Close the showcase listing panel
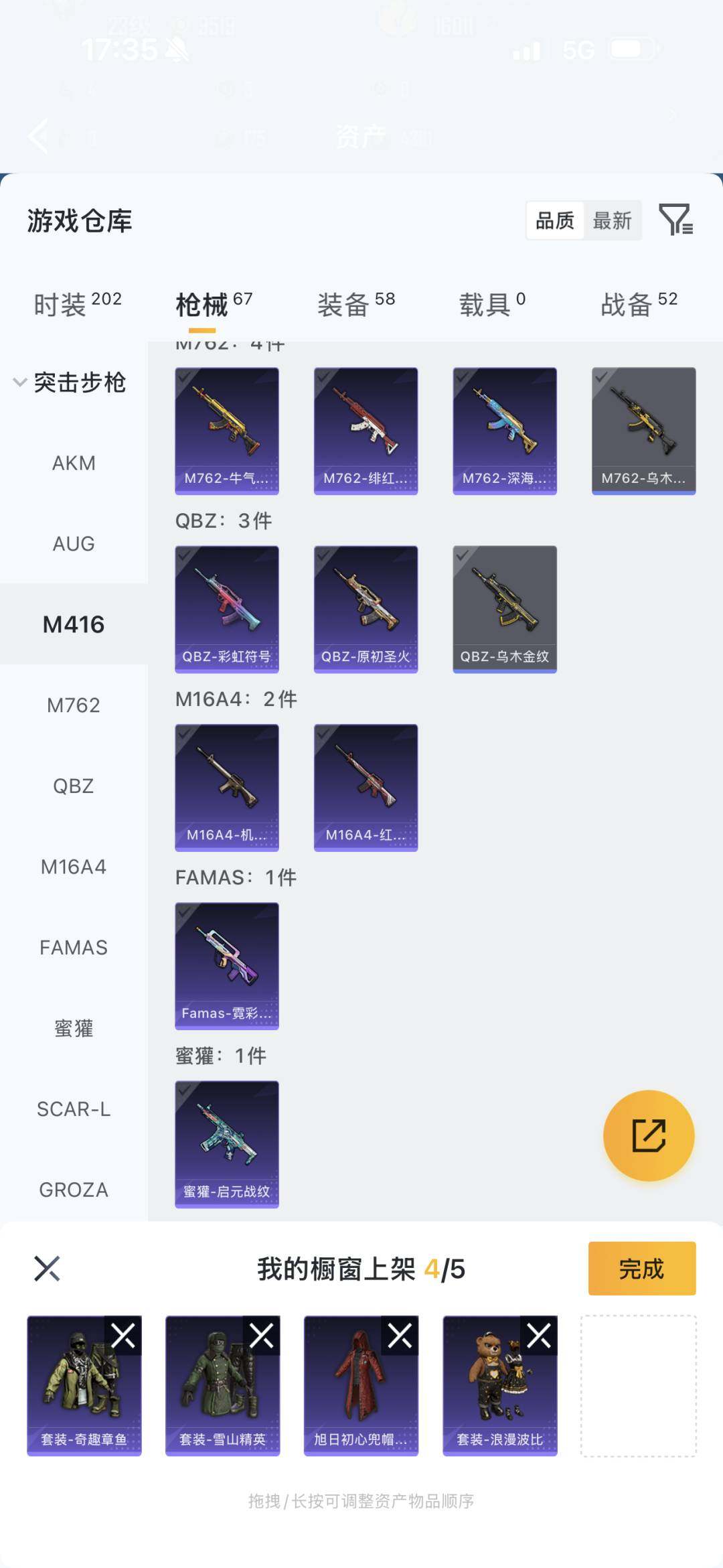The height and width of the screenshot is (1568, 723). [47, 1268]
